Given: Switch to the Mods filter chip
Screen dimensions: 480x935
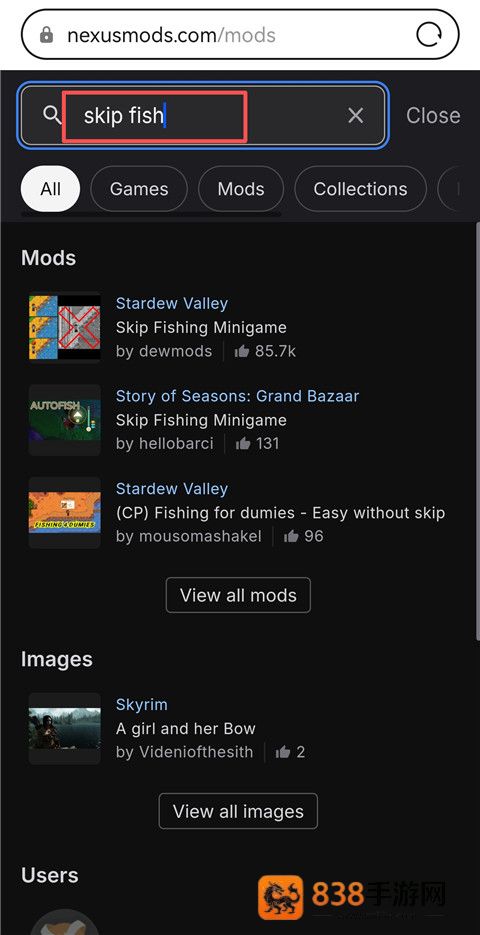Looking at the screenshot, I should coord(240,189).
